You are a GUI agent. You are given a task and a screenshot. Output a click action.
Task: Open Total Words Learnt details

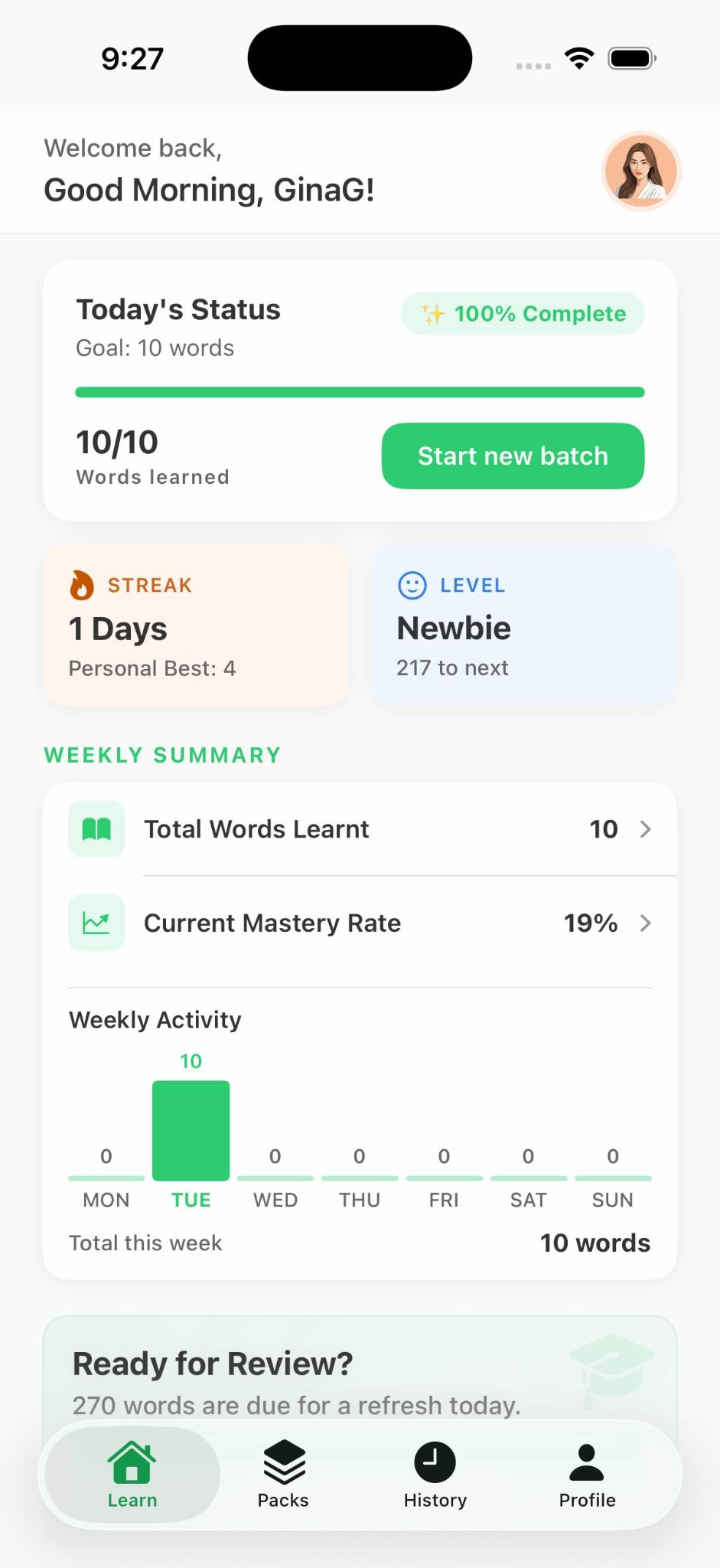point(360,829)
